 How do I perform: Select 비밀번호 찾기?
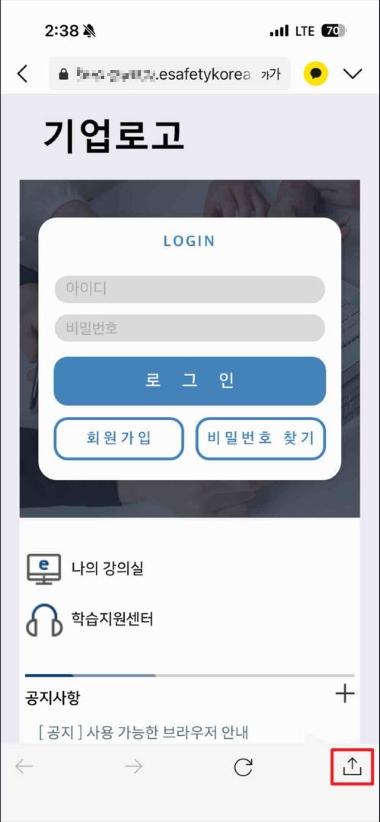click(260, 438)
